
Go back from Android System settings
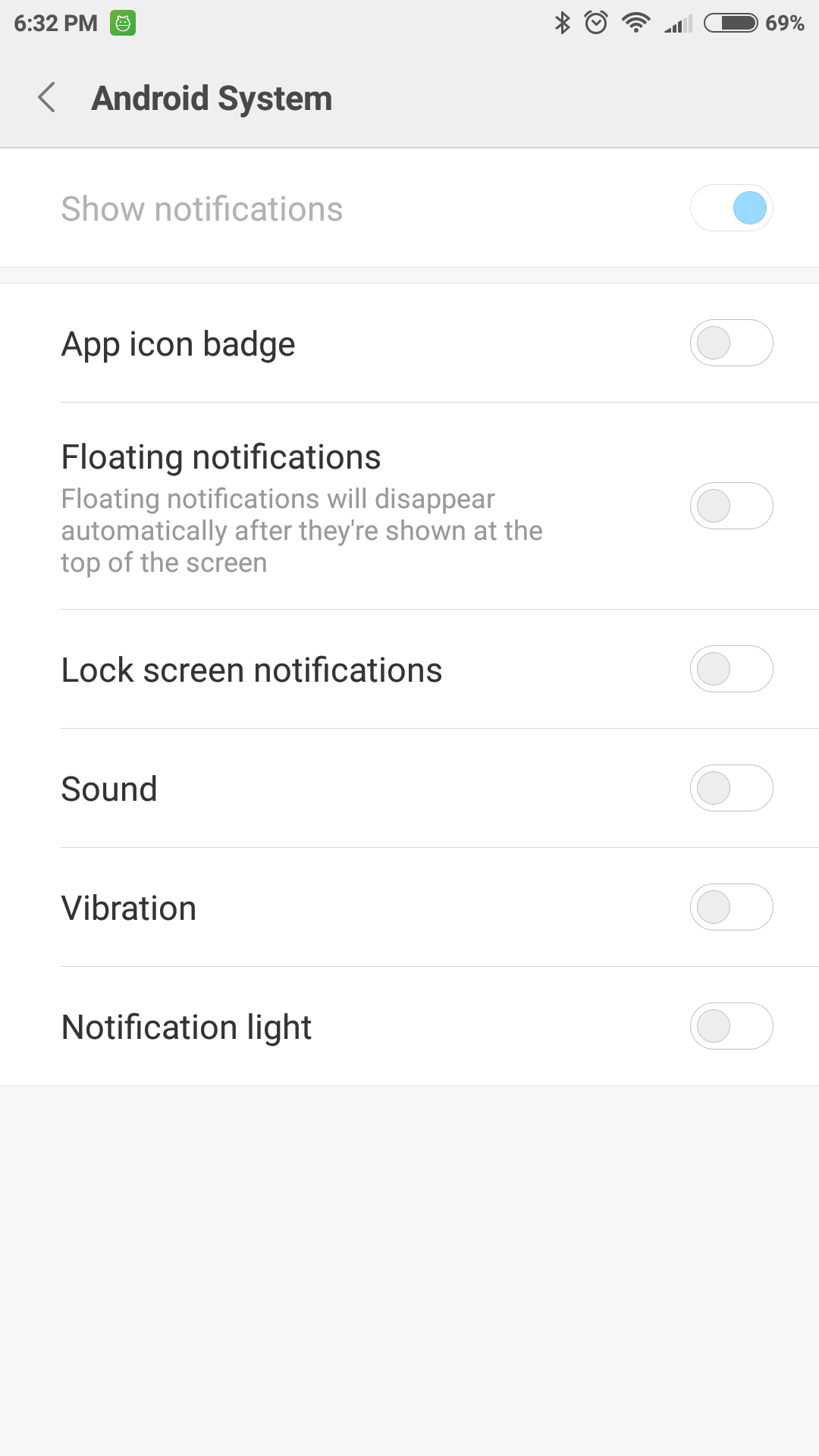click(47, 98)
